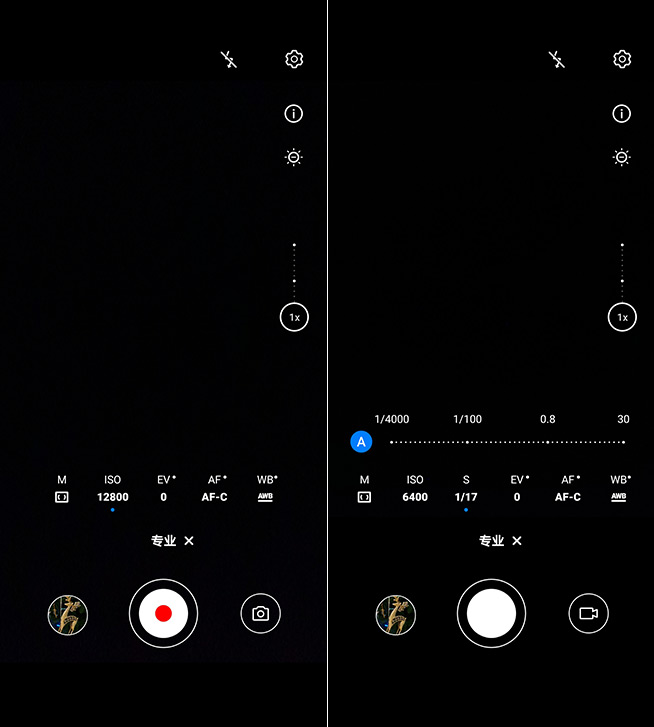Switch to video mode via camcorder icon

(x=588, y=613)
